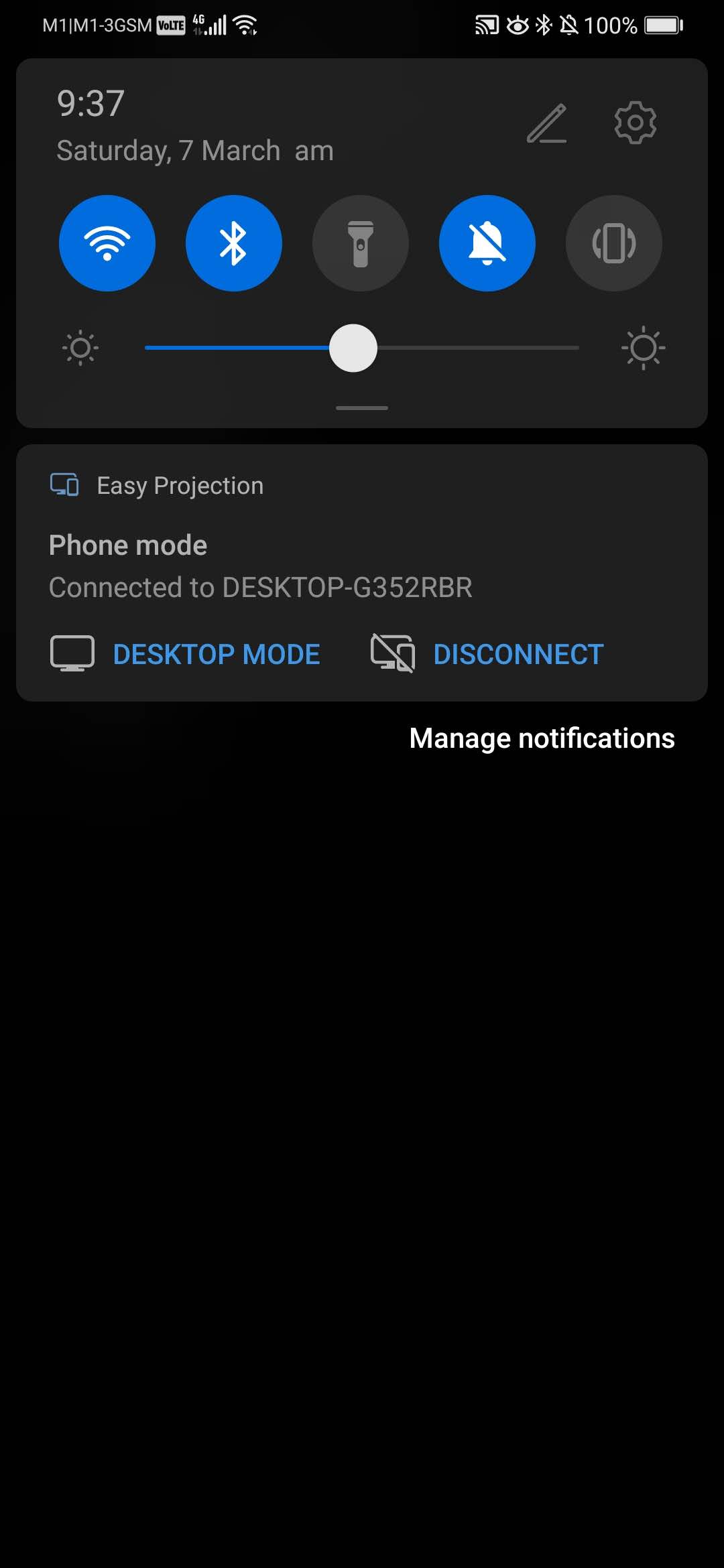This screenshot has height=1568, width=724.
Task: Disable the Bluetooth quick toggle
Action: click(x=234, y=243)
